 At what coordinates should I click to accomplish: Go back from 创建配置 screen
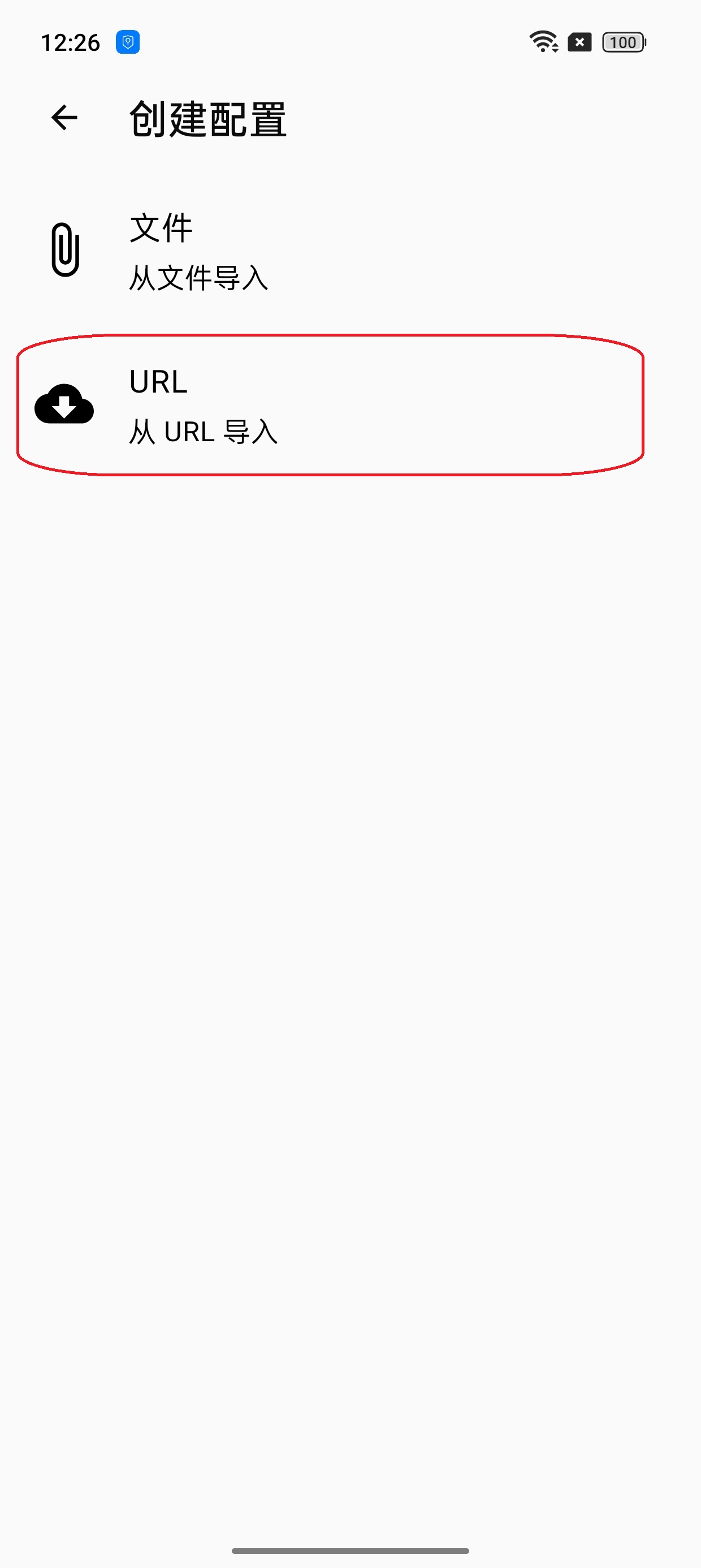pyautogui.click(x=64, y=118)
